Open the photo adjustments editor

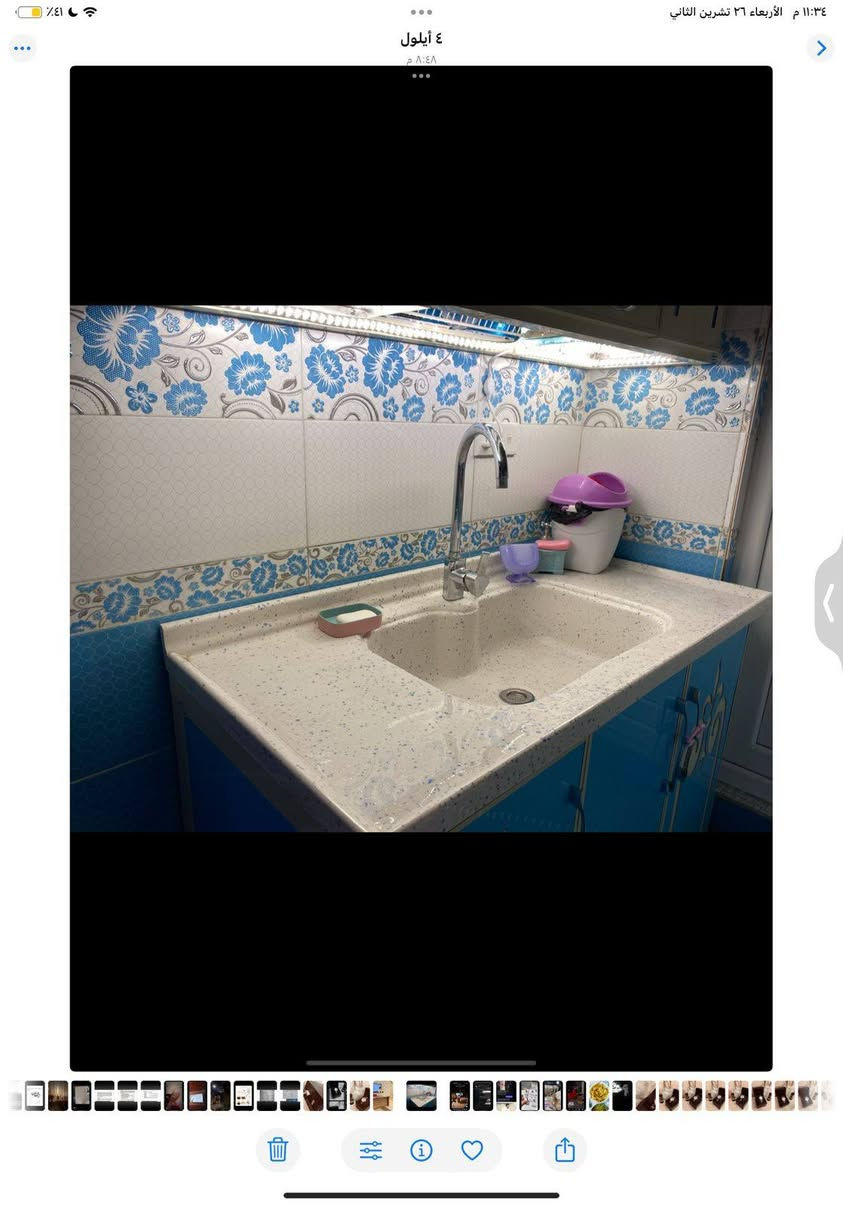(371, 1150)
